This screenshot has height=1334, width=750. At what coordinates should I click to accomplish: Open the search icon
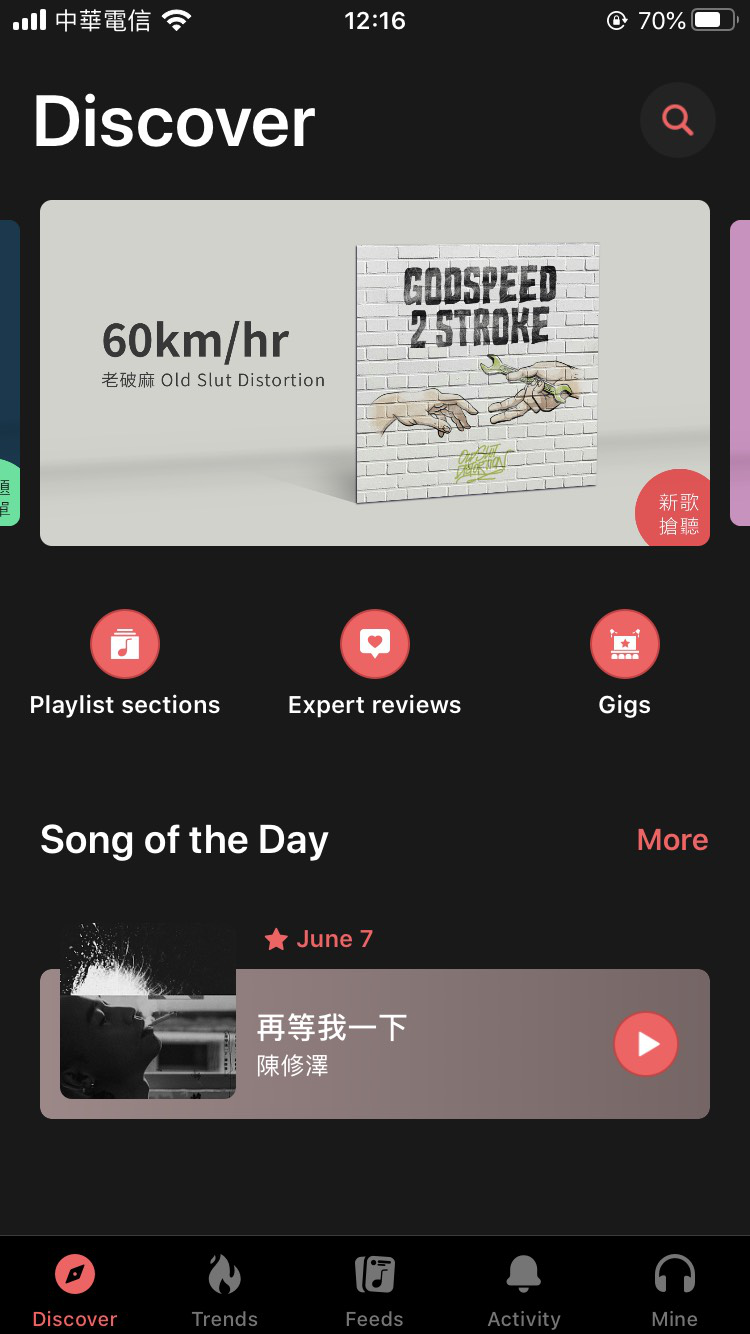pos(677,121)
